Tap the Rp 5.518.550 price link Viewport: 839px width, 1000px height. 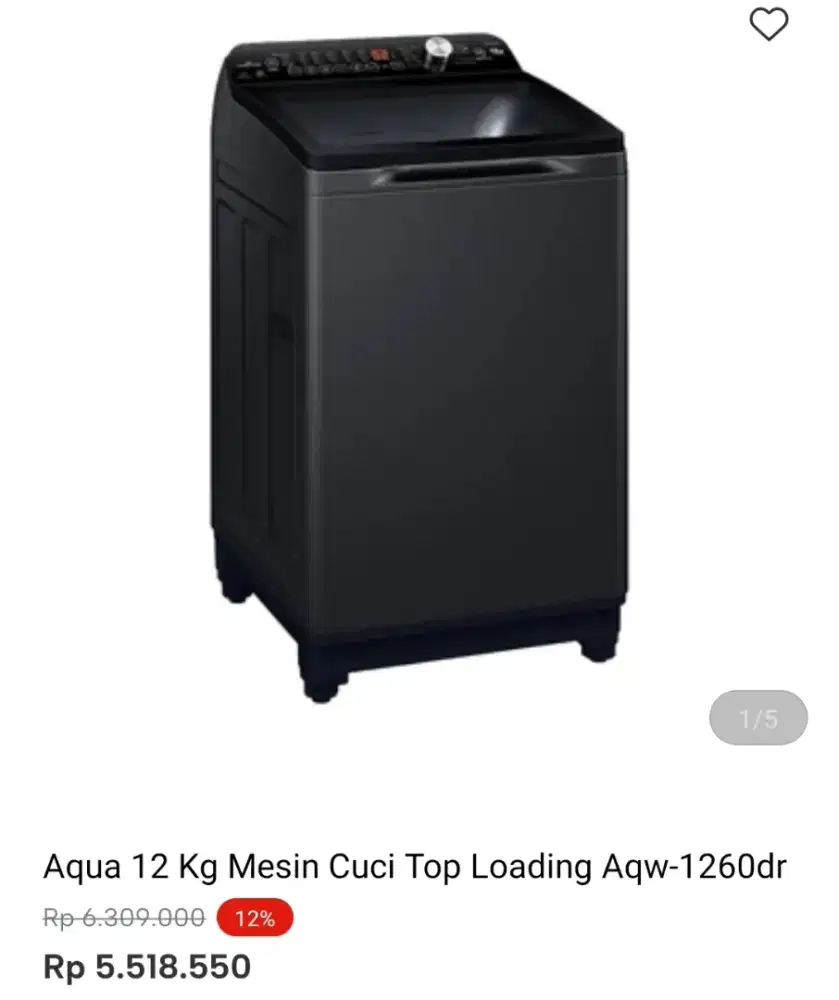point(146,968)
